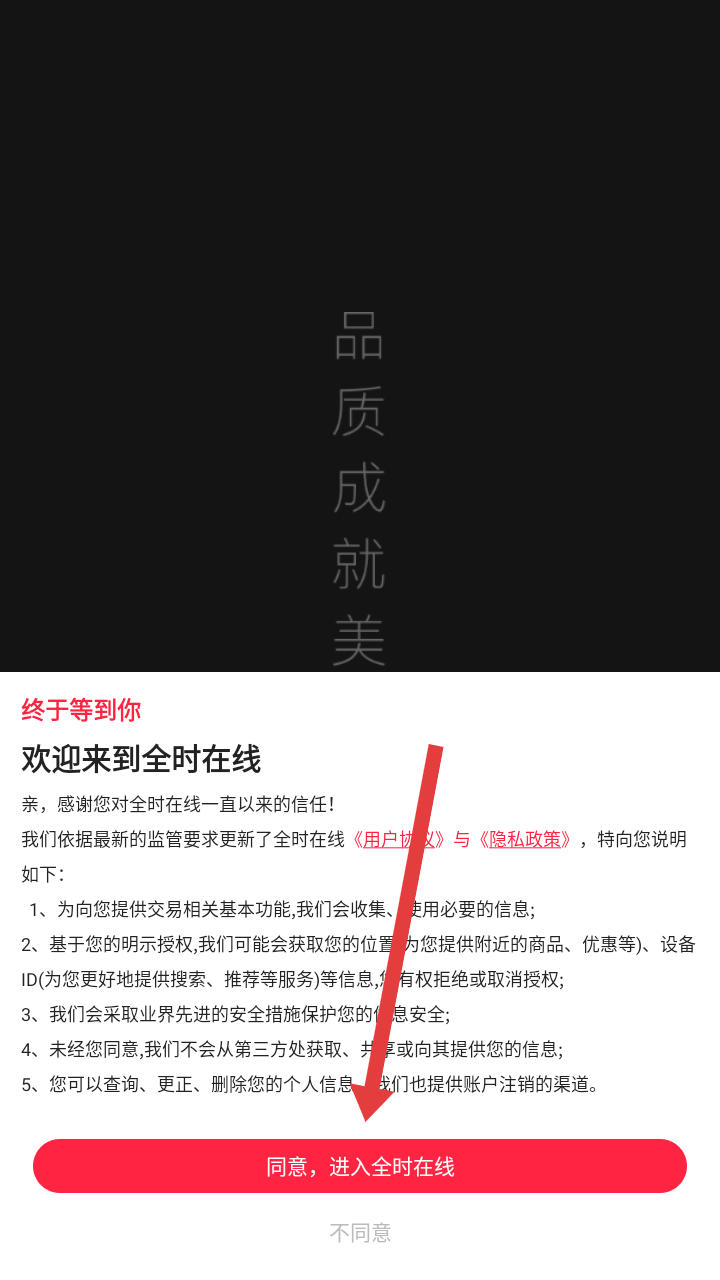Tap 同意，进入全时在线 button
Viewport: 720px width, 1280px height.
360,1166
